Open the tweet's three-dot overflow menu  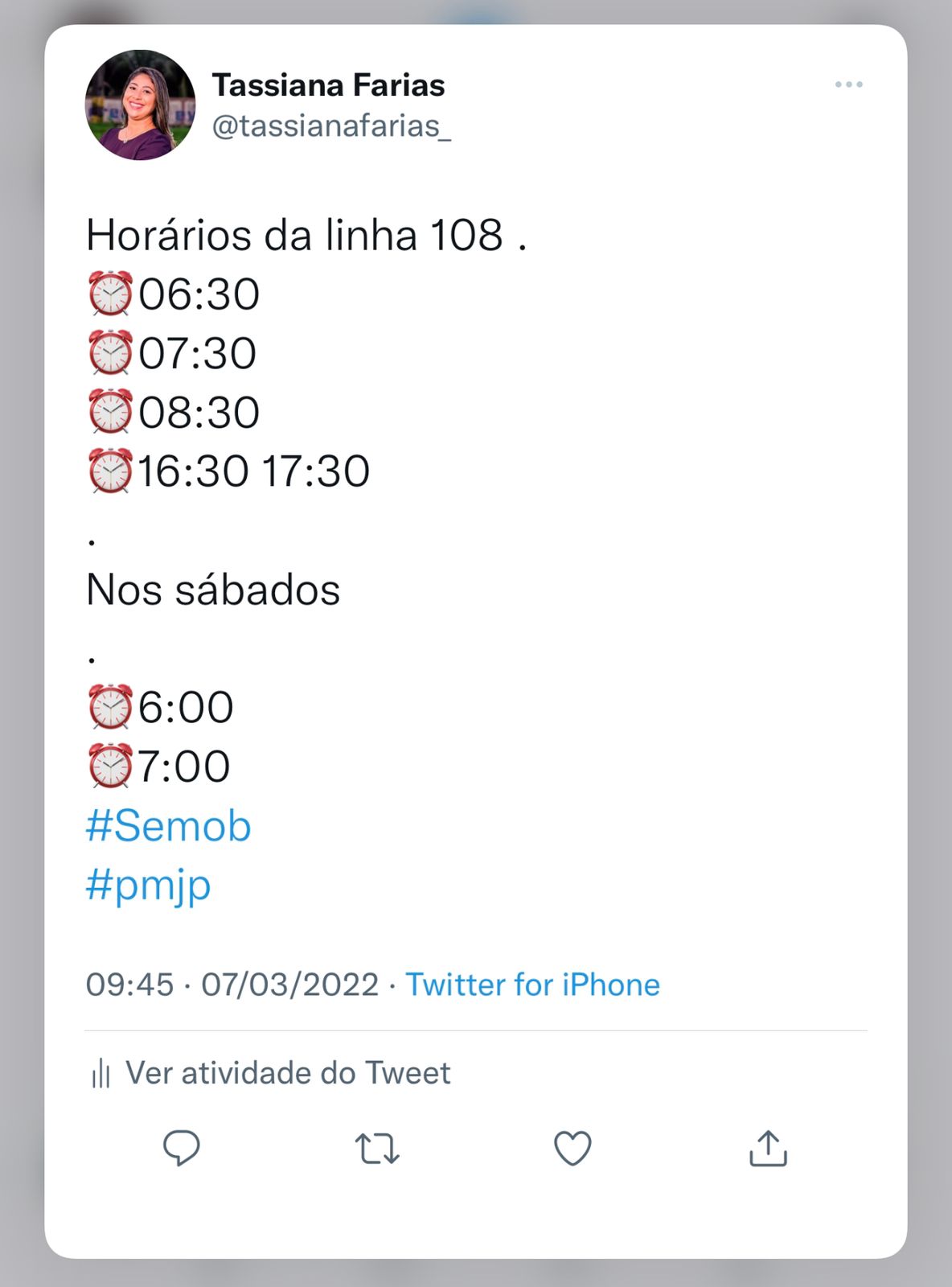tap(848, 84)
